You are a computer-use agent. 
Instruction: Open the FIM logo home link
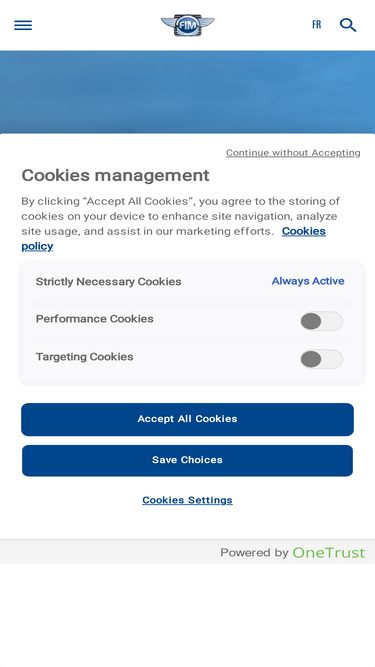tap(188, 25)
